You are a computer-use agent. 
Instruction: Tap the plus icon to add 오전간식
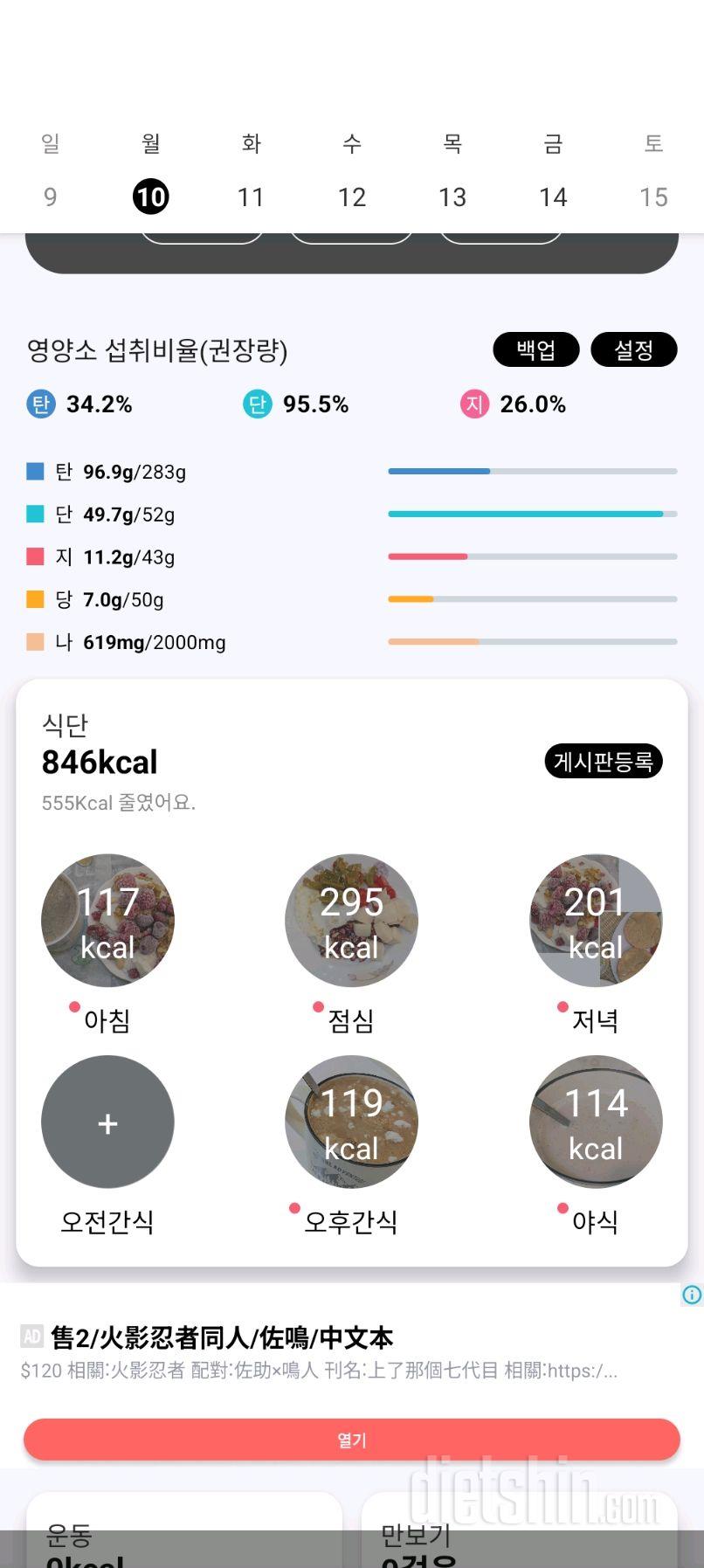coord(107,1122)
